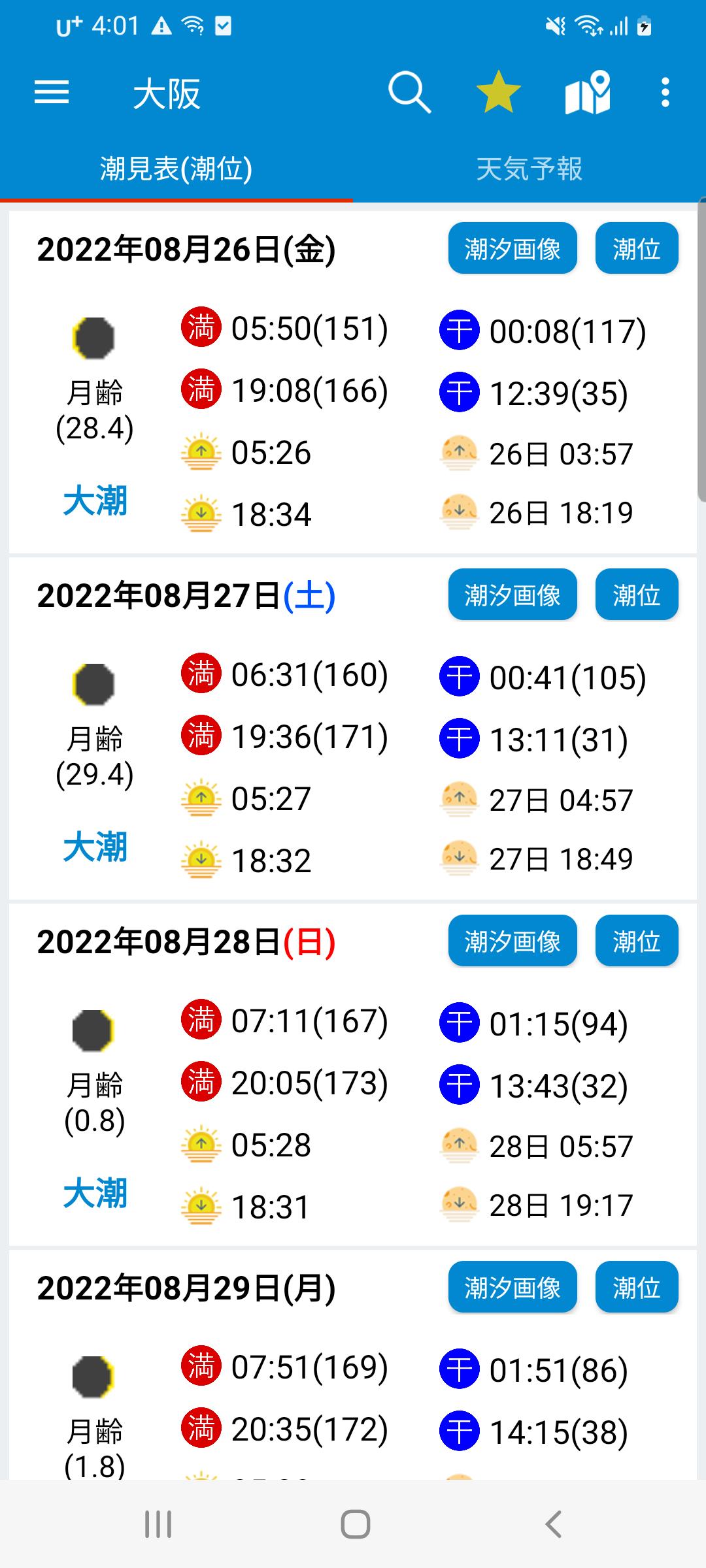This screenshot has width=706, height=1568.
Task: Switch to the 天気予報 tab
Action: 529,169
